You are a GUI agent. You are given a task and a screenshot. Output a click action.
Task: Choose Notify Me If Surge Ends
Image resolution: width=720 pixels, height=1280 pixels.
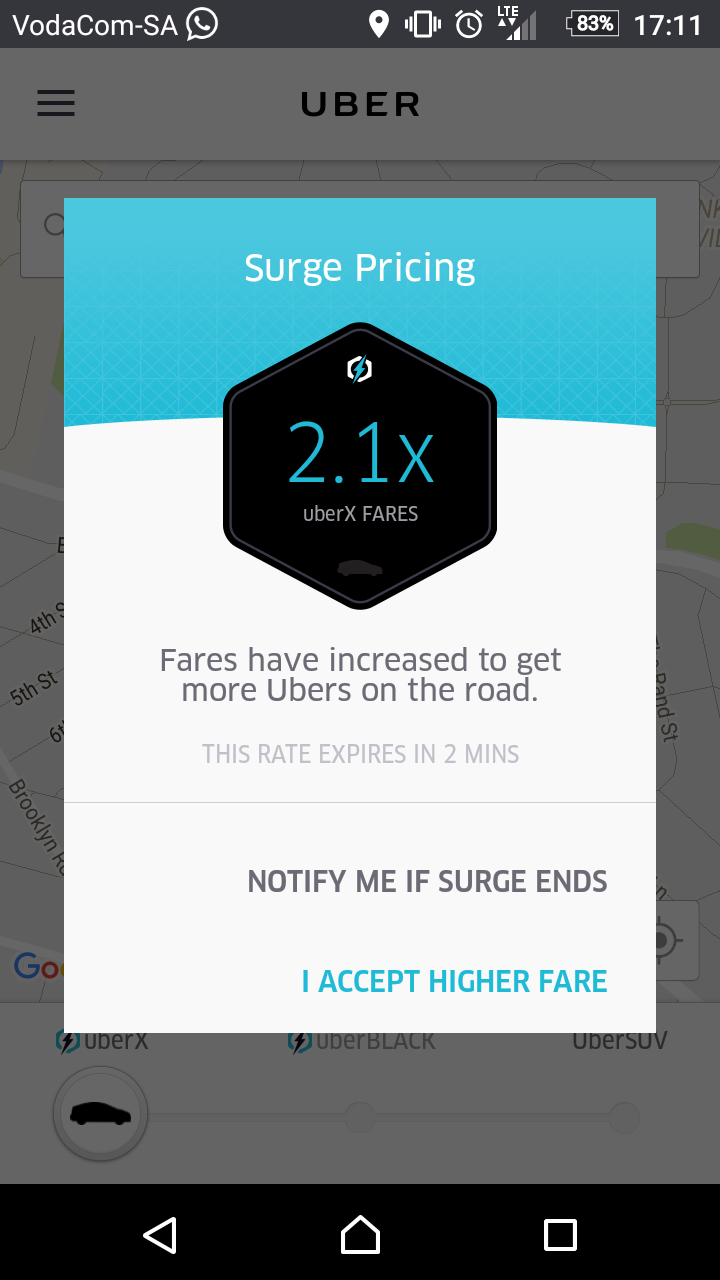[x=427, y=881]
